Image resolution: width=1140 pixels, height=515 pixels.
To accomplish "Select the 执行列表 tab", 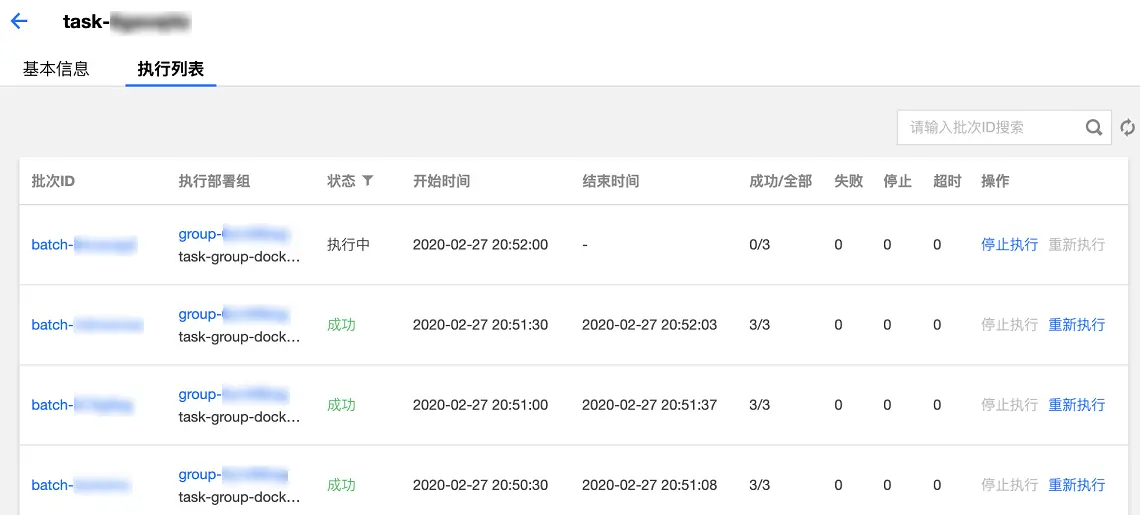I will [171, 69].
